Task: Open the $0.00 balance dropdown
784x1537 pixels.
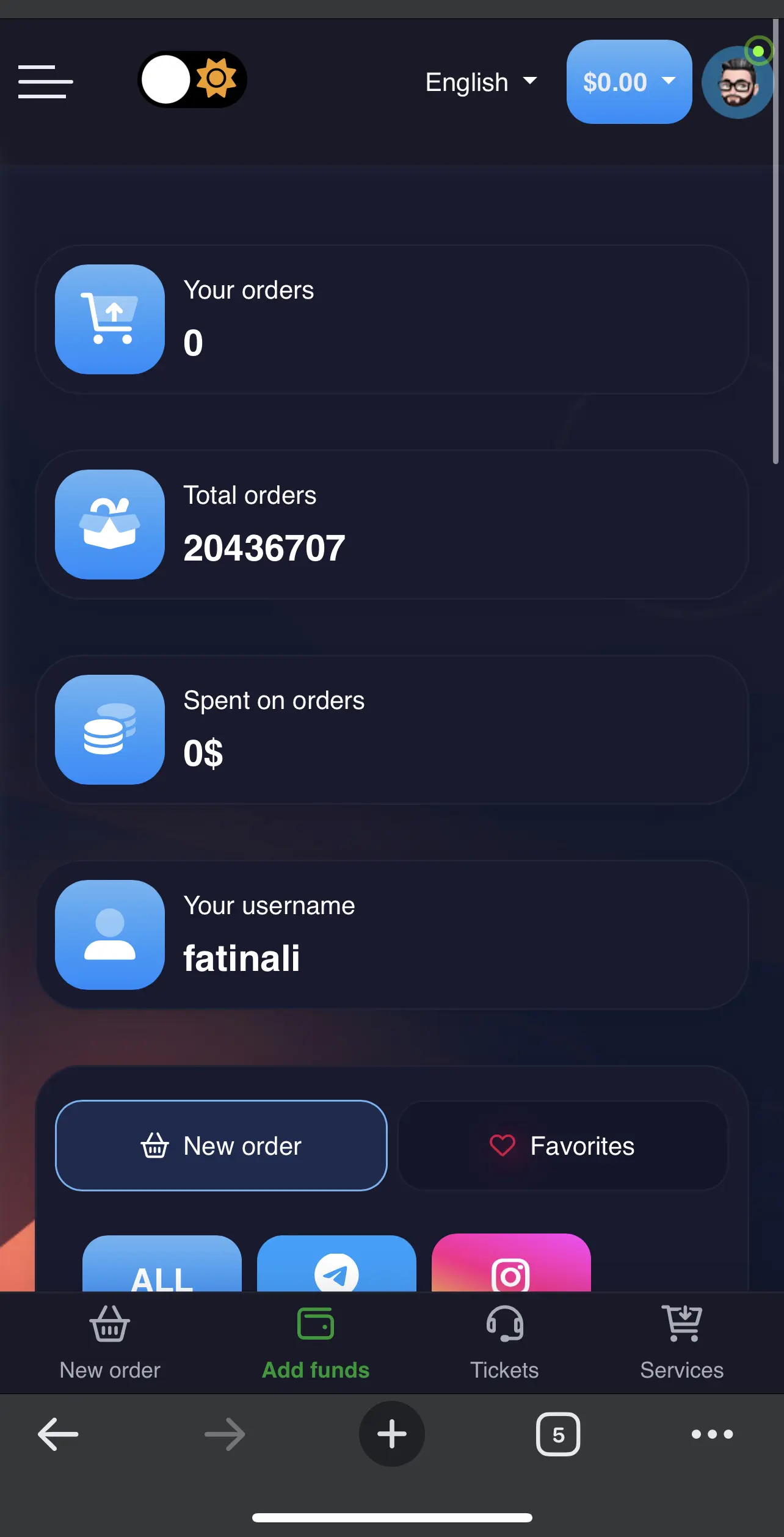Action: 629,82
